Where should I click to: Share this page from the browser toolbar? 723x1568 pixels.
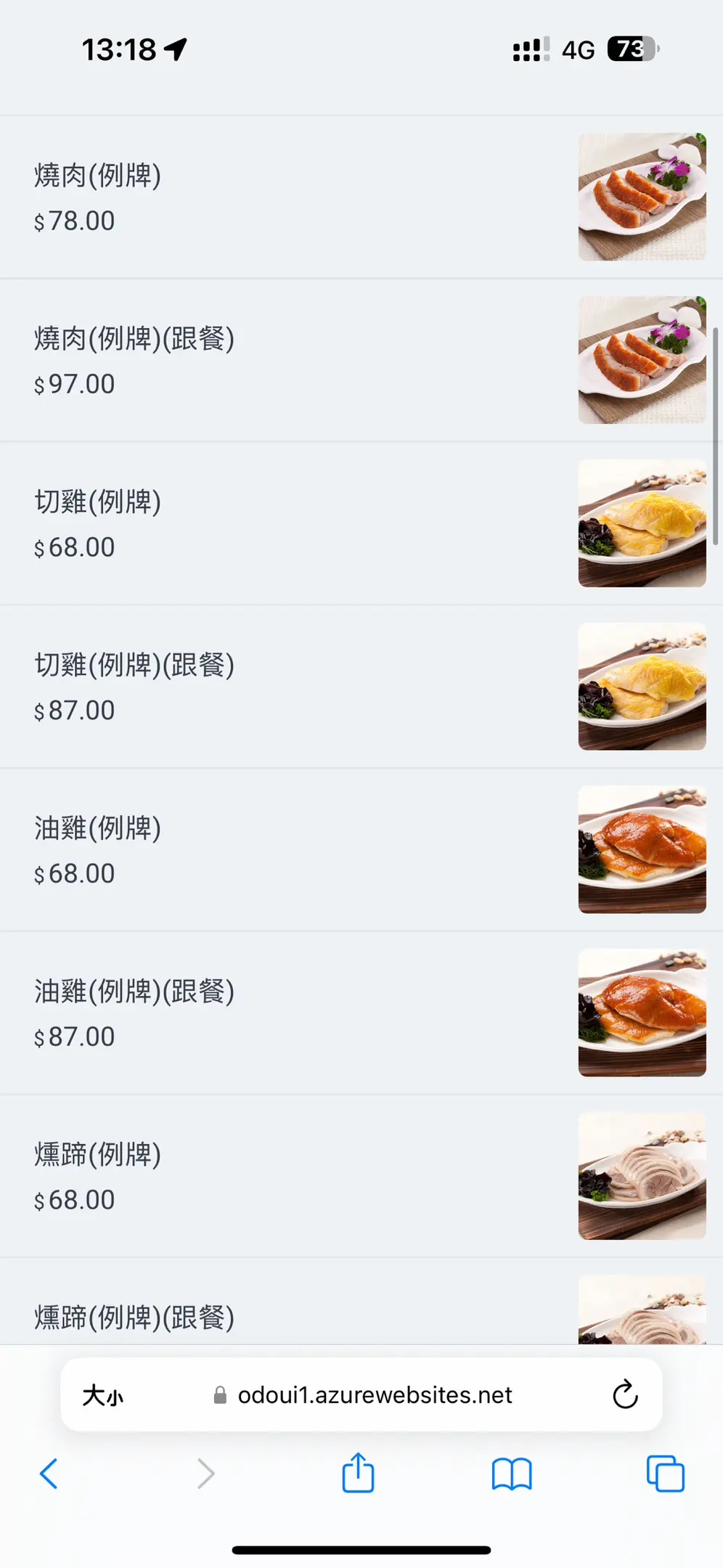tap(358, 1474)
